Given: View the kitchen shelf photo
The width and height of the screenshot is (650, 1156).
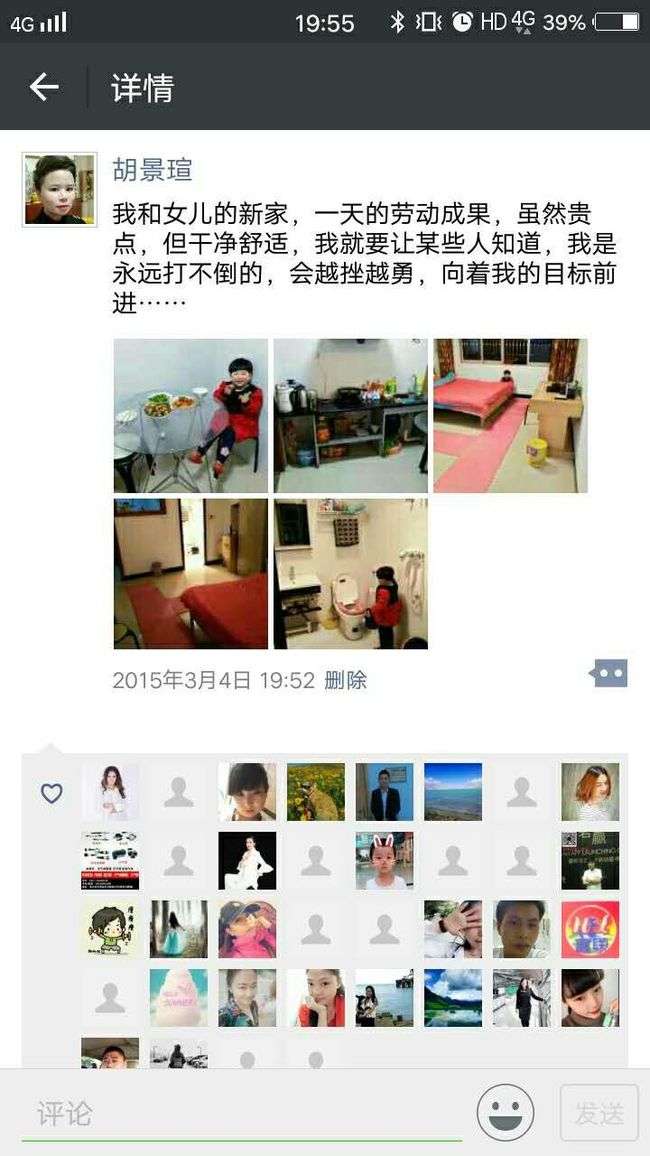Looking at the screenshot, I should 351,415.
